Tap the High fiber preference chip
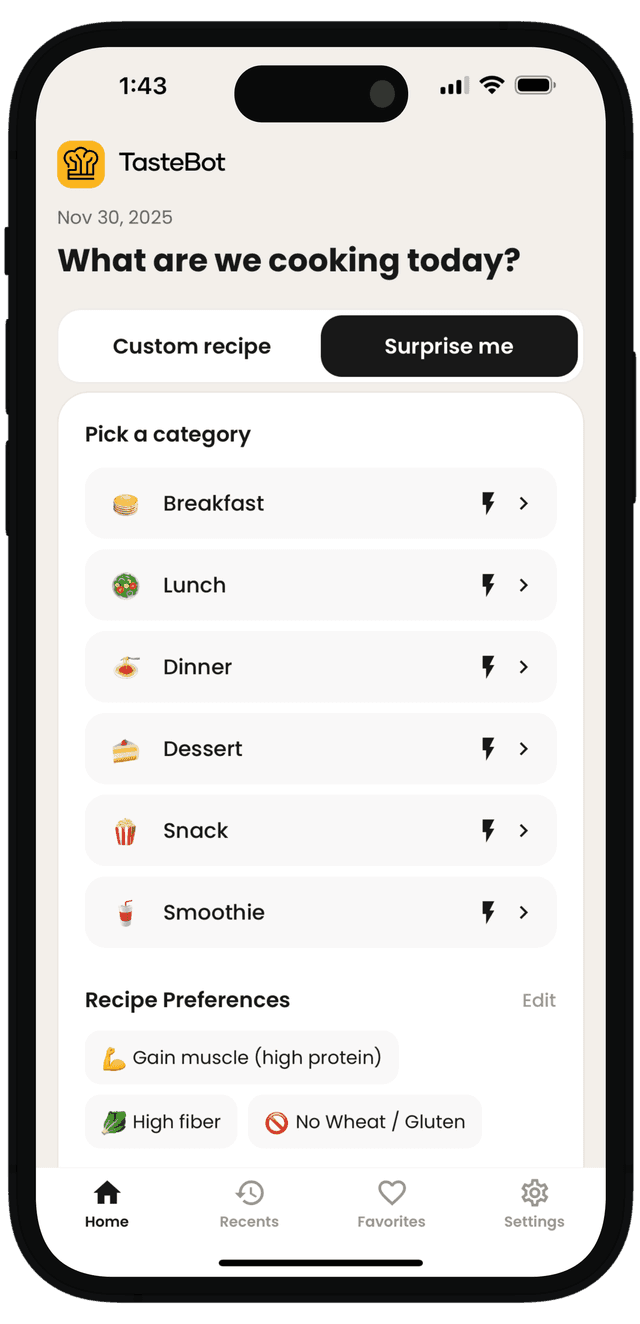Image resolution: width=640 pixels, height=1324 pixels. pos(161,1122)
